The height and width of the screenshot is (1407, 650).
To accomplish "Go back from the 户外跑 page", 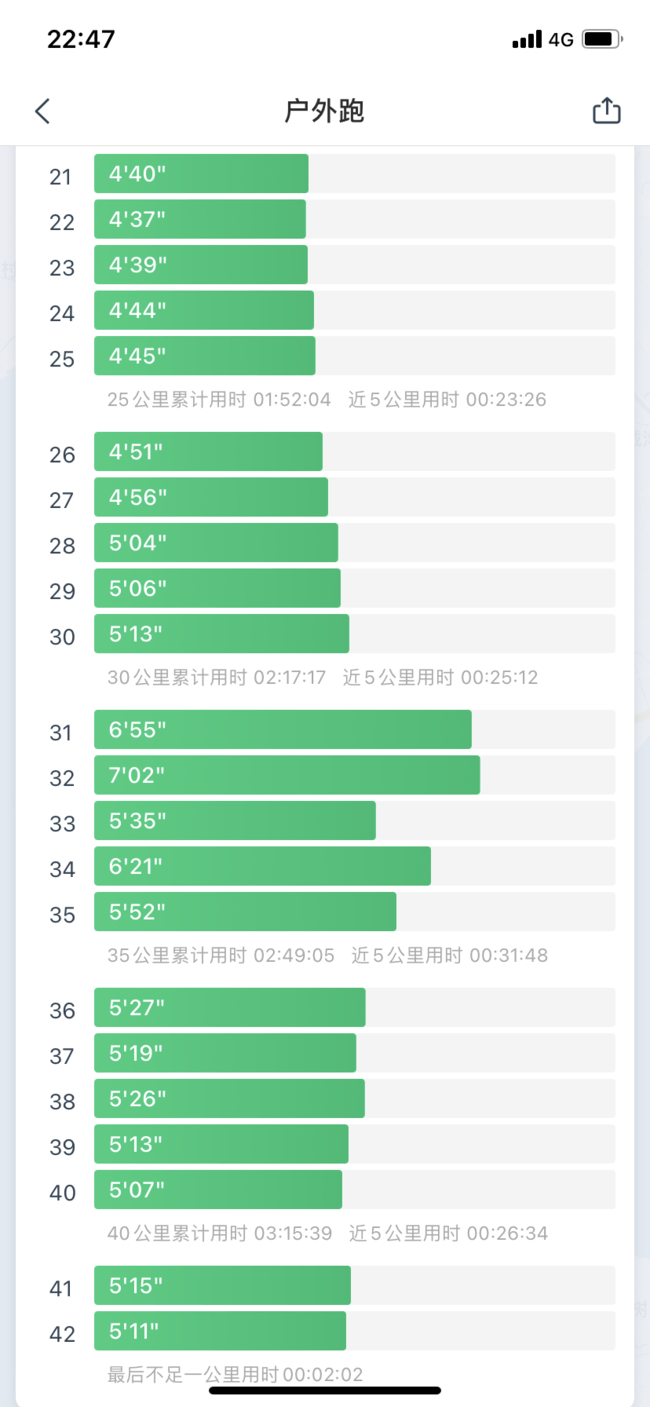I will 42,111.
